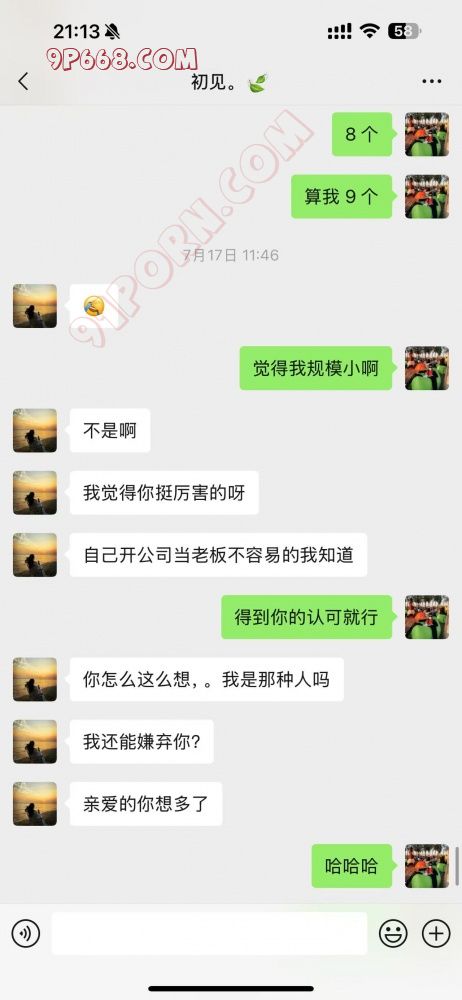
Task: Open contact avatar beside "不是啊" message
Action: 35,430
